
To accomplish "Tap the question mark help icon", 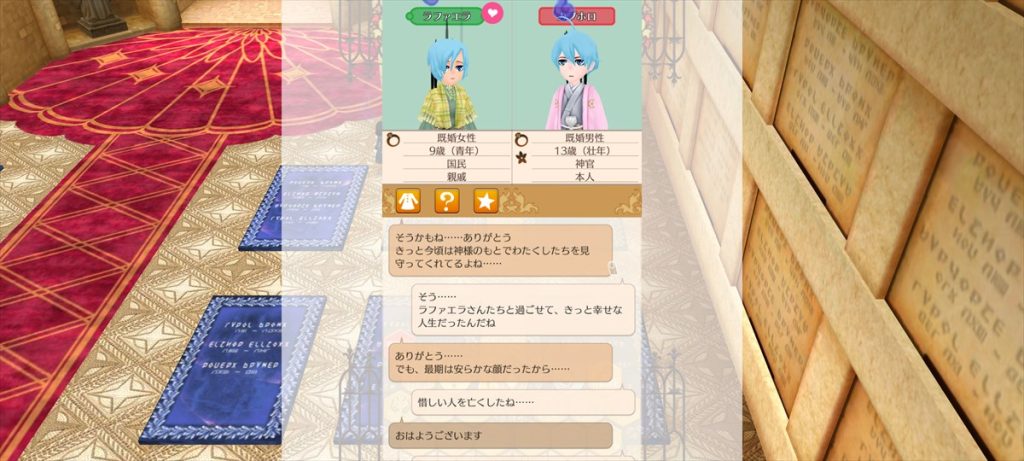I will pos(446,200).
